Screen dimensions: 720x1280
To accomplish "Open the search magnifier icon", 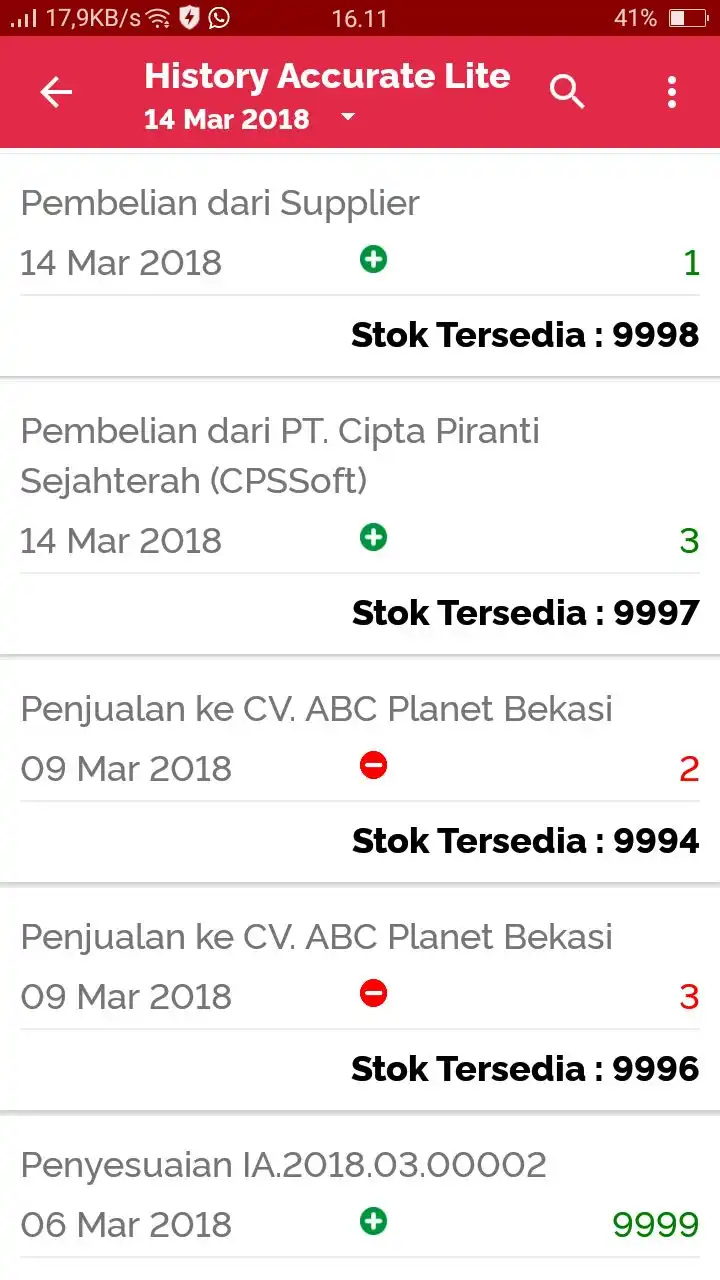I will point(568,92).
